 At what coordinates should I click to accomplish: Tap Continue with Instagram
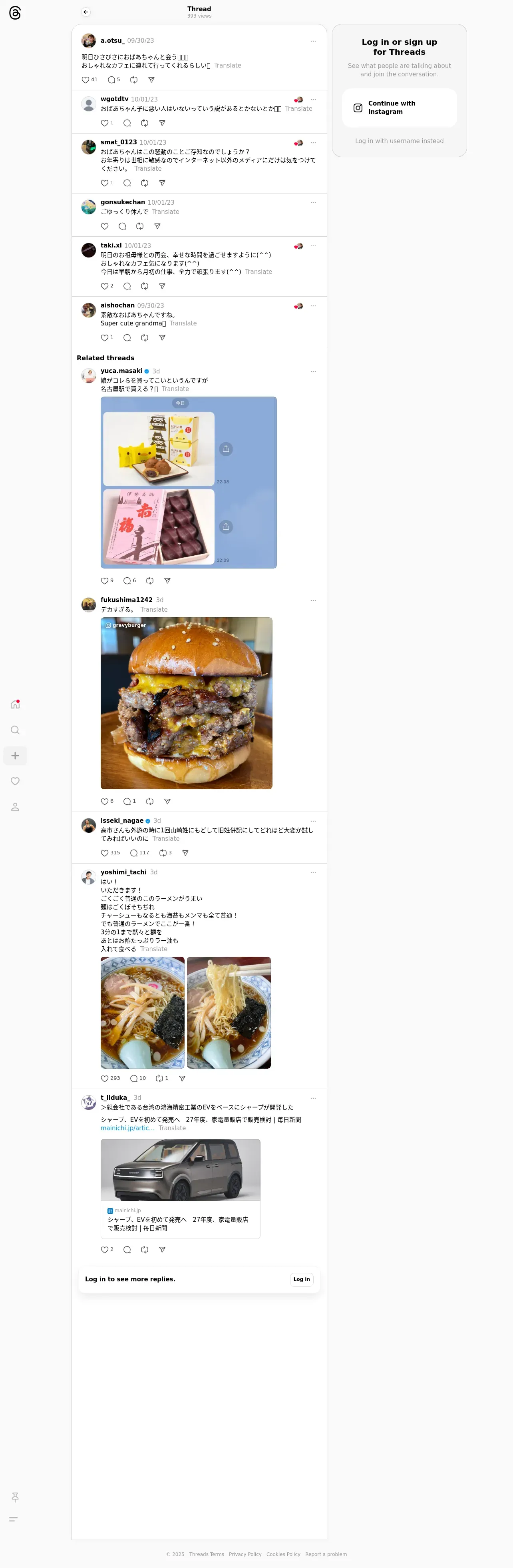click(x=399, y=108)
